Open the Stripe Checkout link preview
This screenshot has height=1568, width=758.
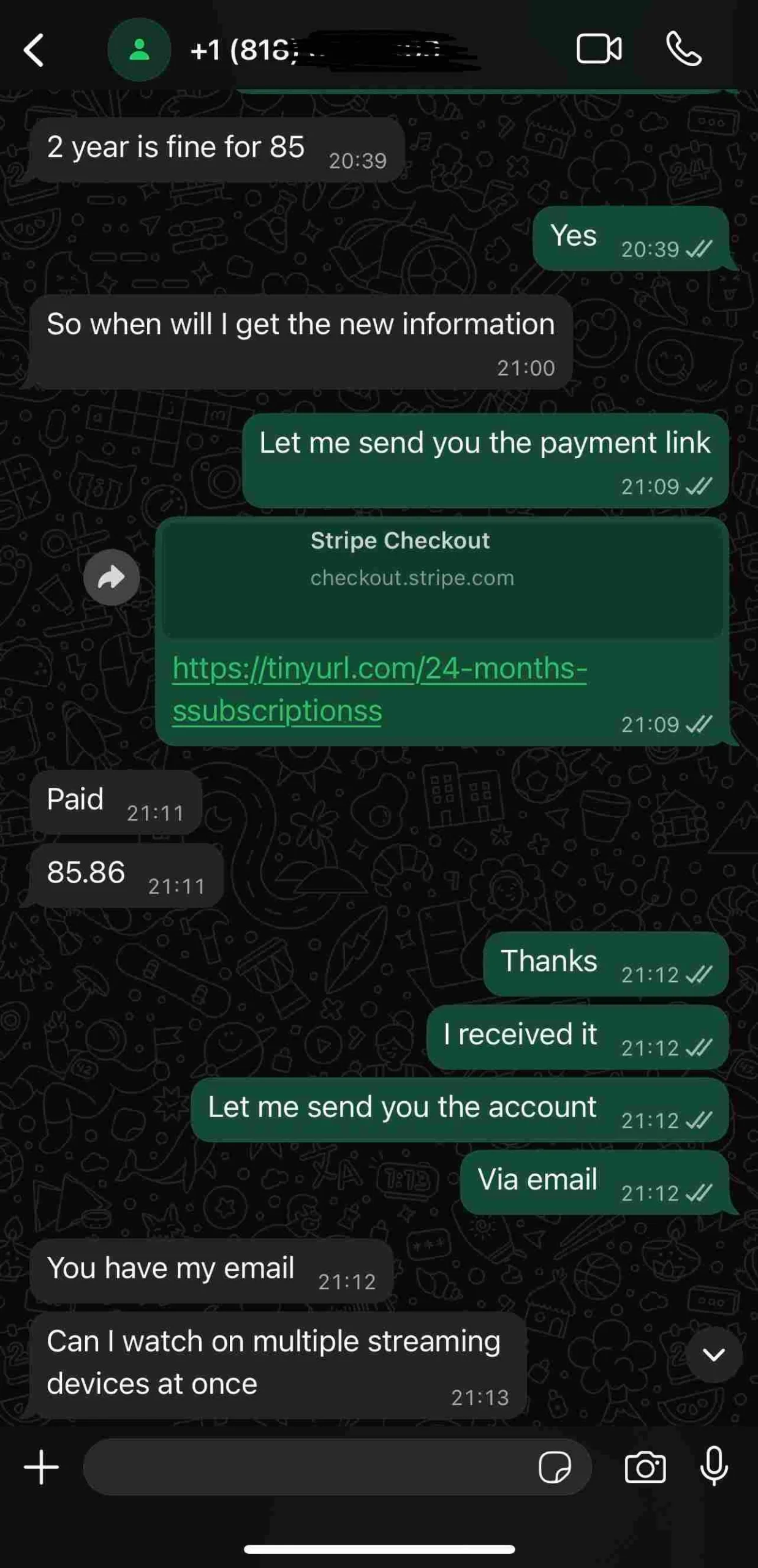[x=441, y=576]
